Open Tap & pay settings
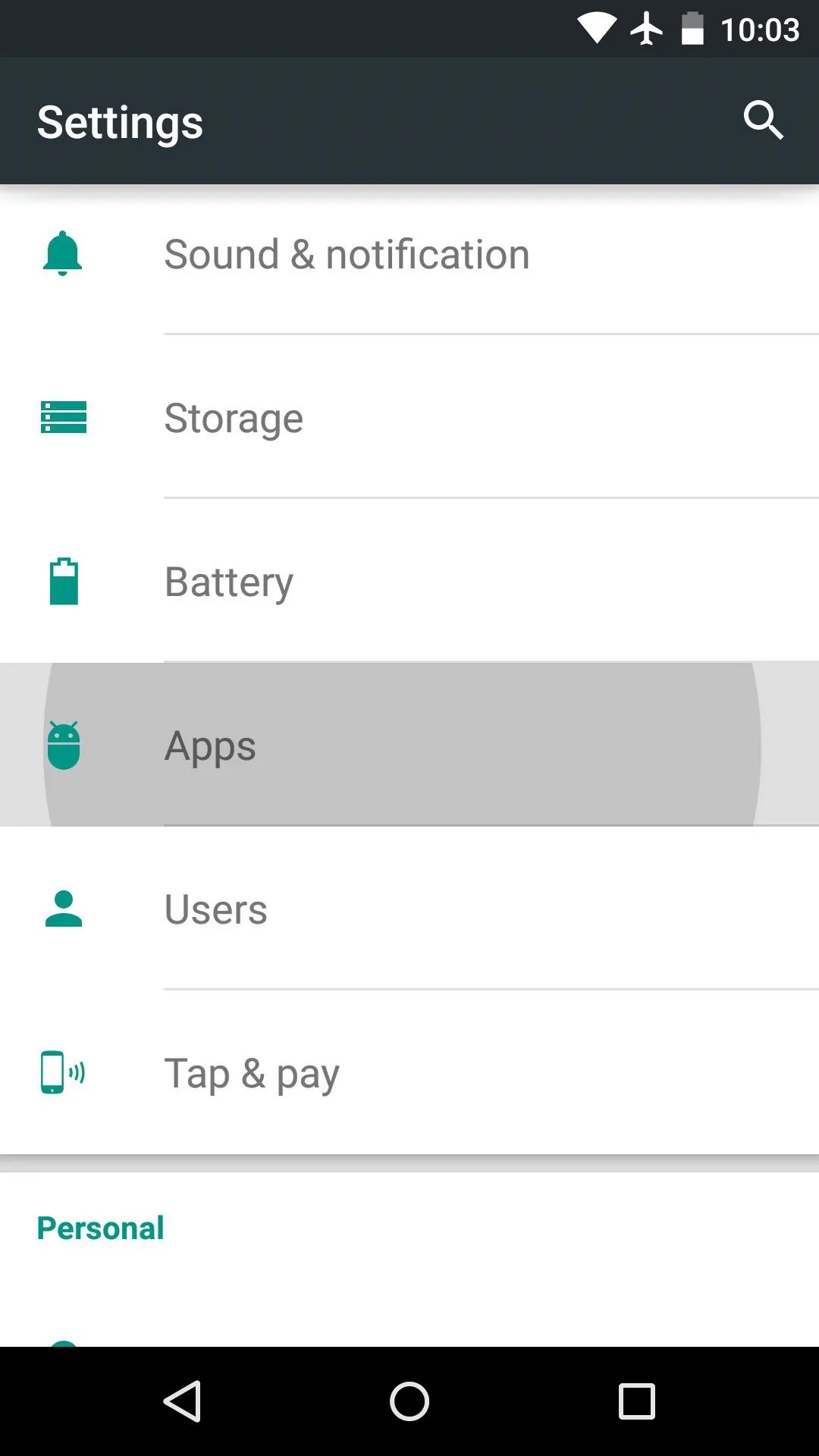Image resolution: width=819 pixels, height=1456 pixels. coord(409,1072)
